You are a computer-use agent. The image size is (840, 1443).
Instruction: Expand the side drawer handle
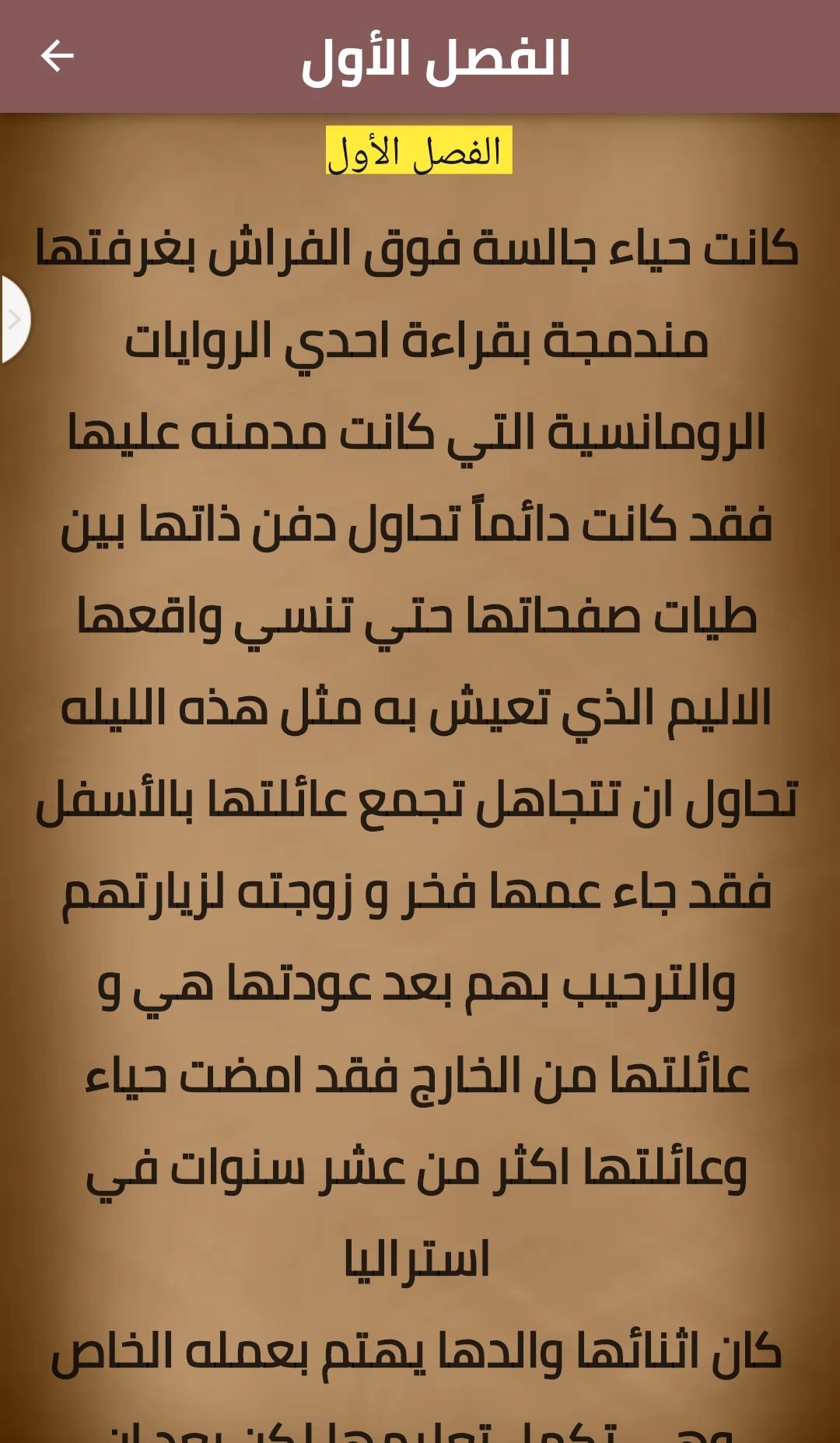tap(14, 319)
